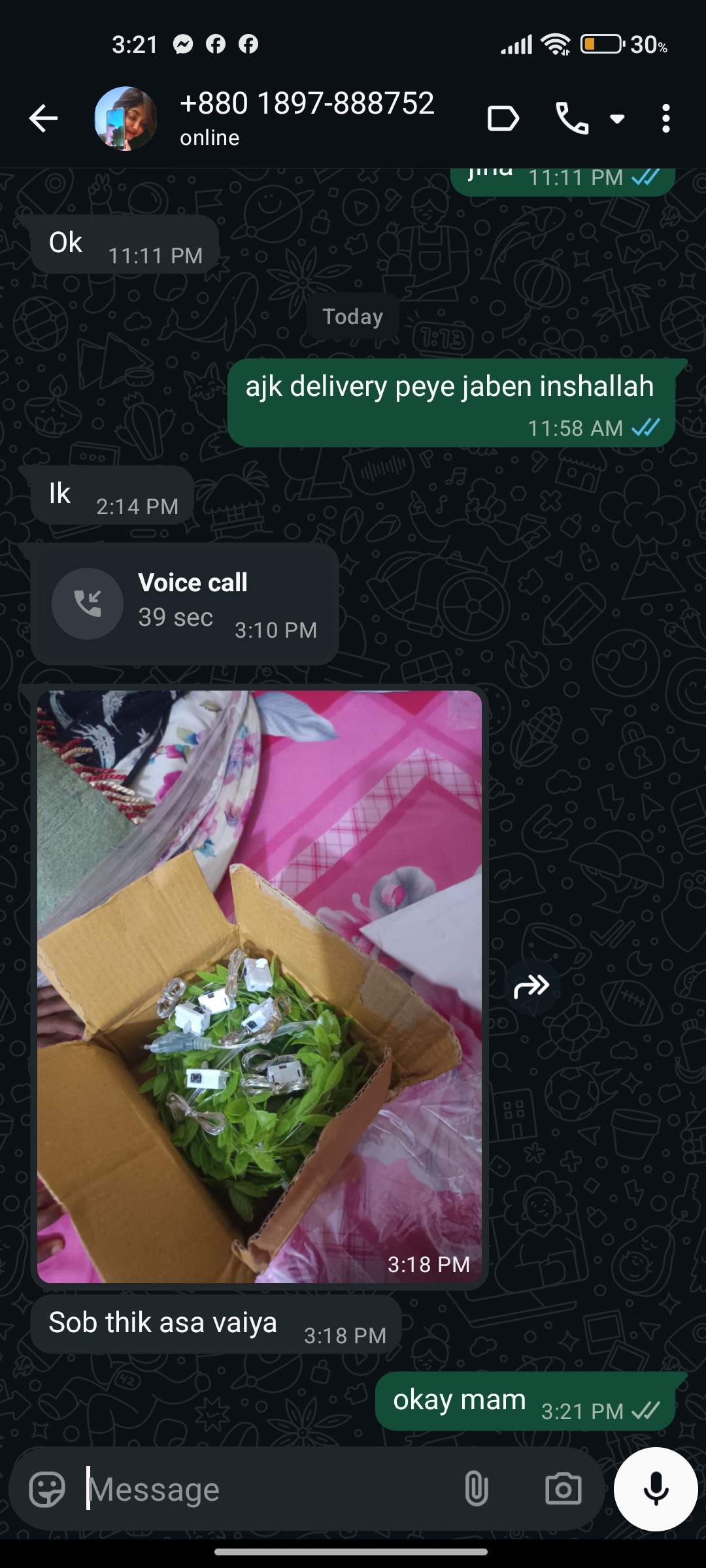Viewport: 706px width, 1568px height.
Task: Open the 39 sec voice call entry
Action: pos(184,604)
